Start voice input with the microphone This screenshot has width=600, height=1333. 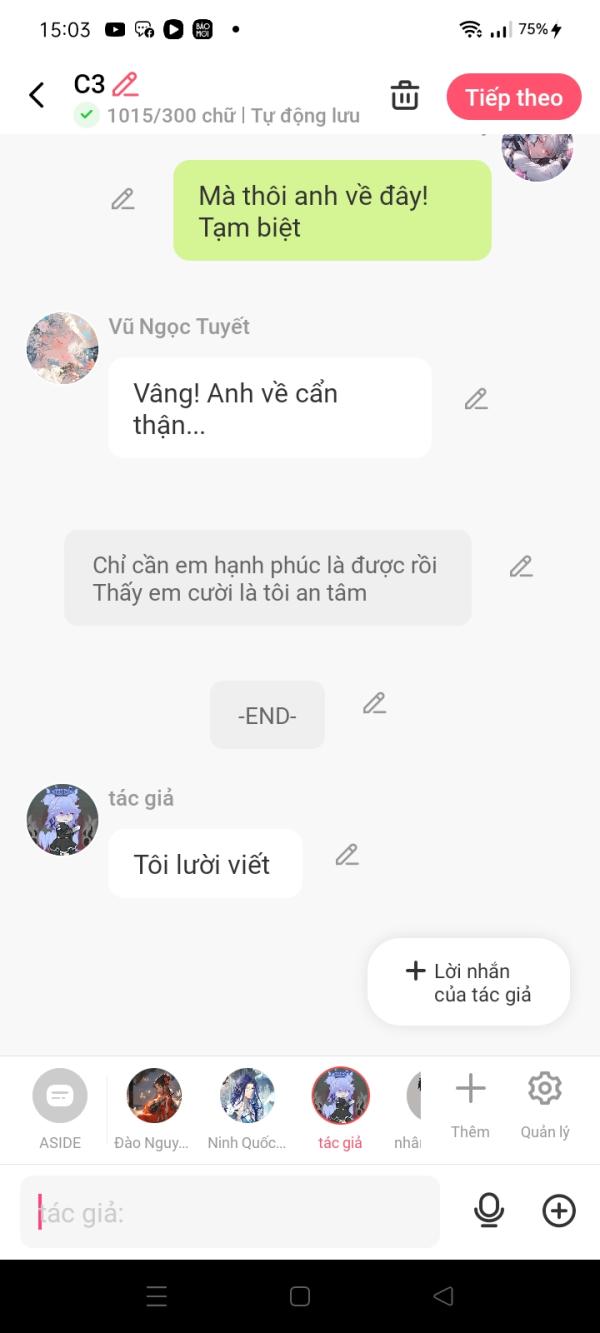(x=489, y=1211)
